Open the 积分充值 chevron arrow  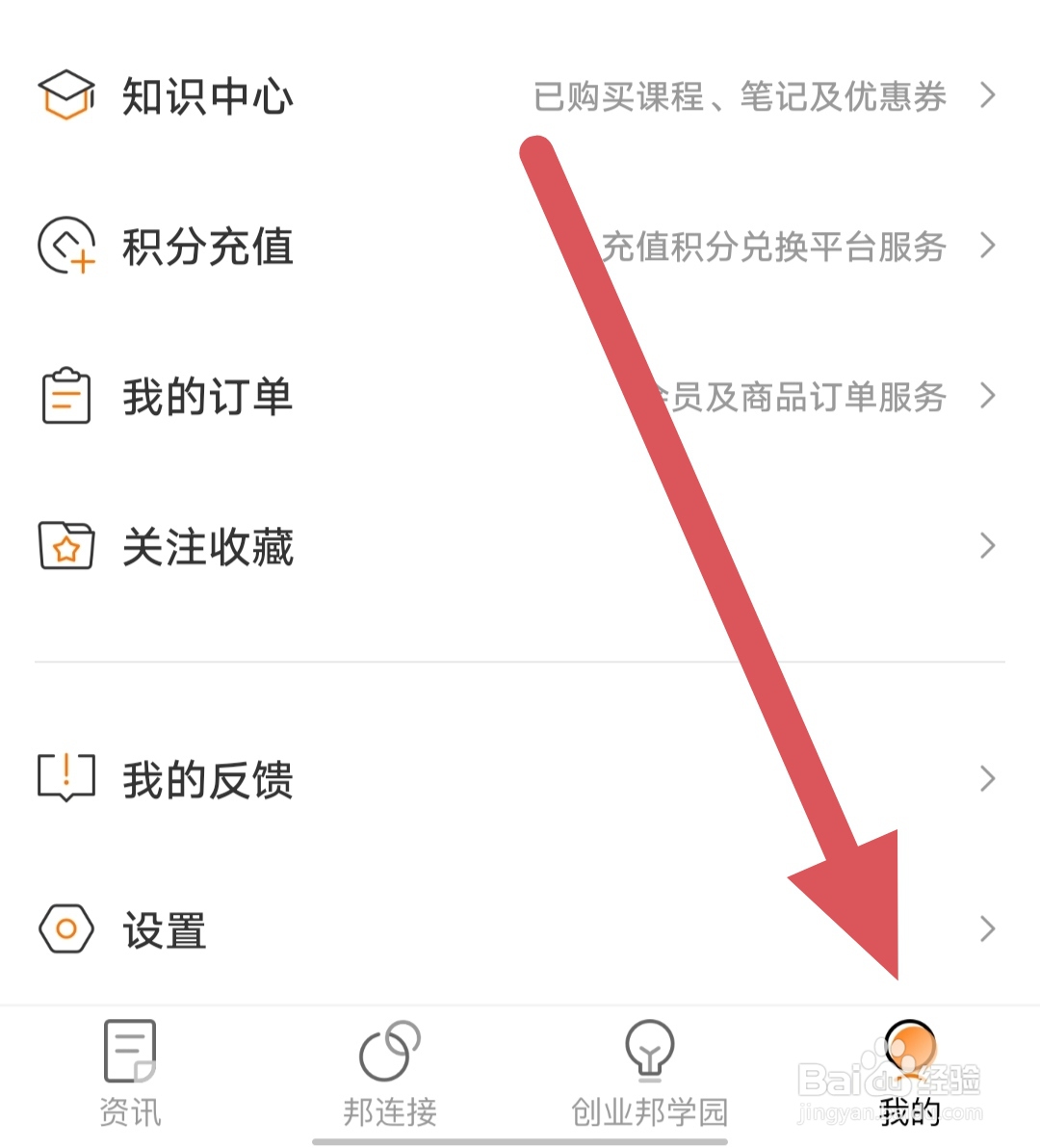[988, 247]
